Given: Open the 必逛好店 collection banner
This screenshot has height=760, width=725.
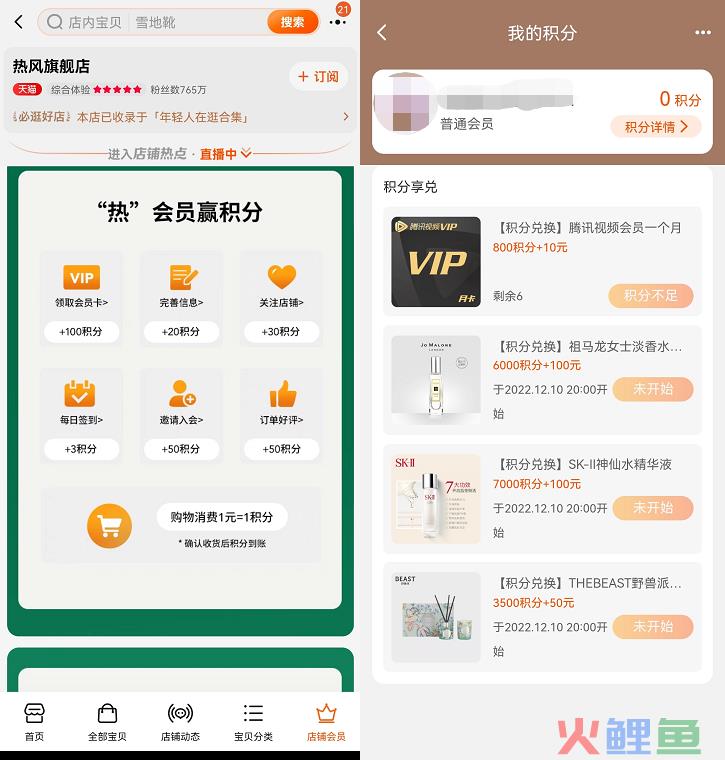Looking at the screenshot, I should tap(180, 117).
